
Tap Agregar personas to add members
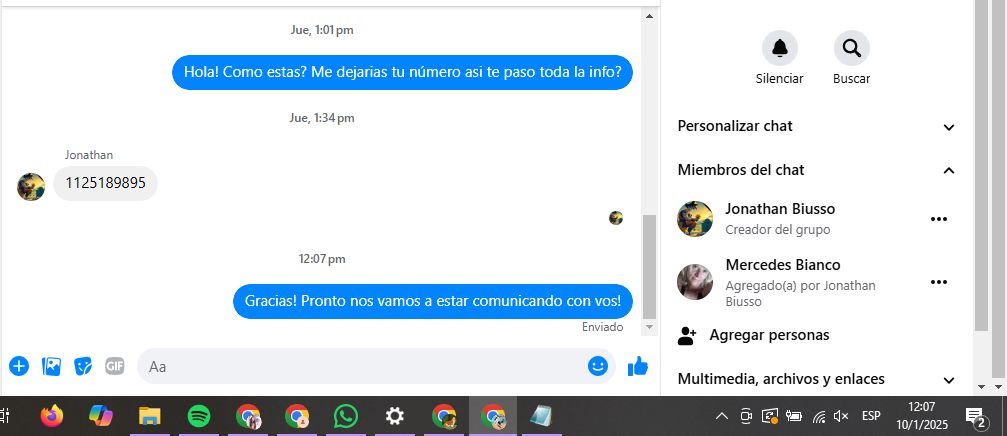(x=768, y=335)
